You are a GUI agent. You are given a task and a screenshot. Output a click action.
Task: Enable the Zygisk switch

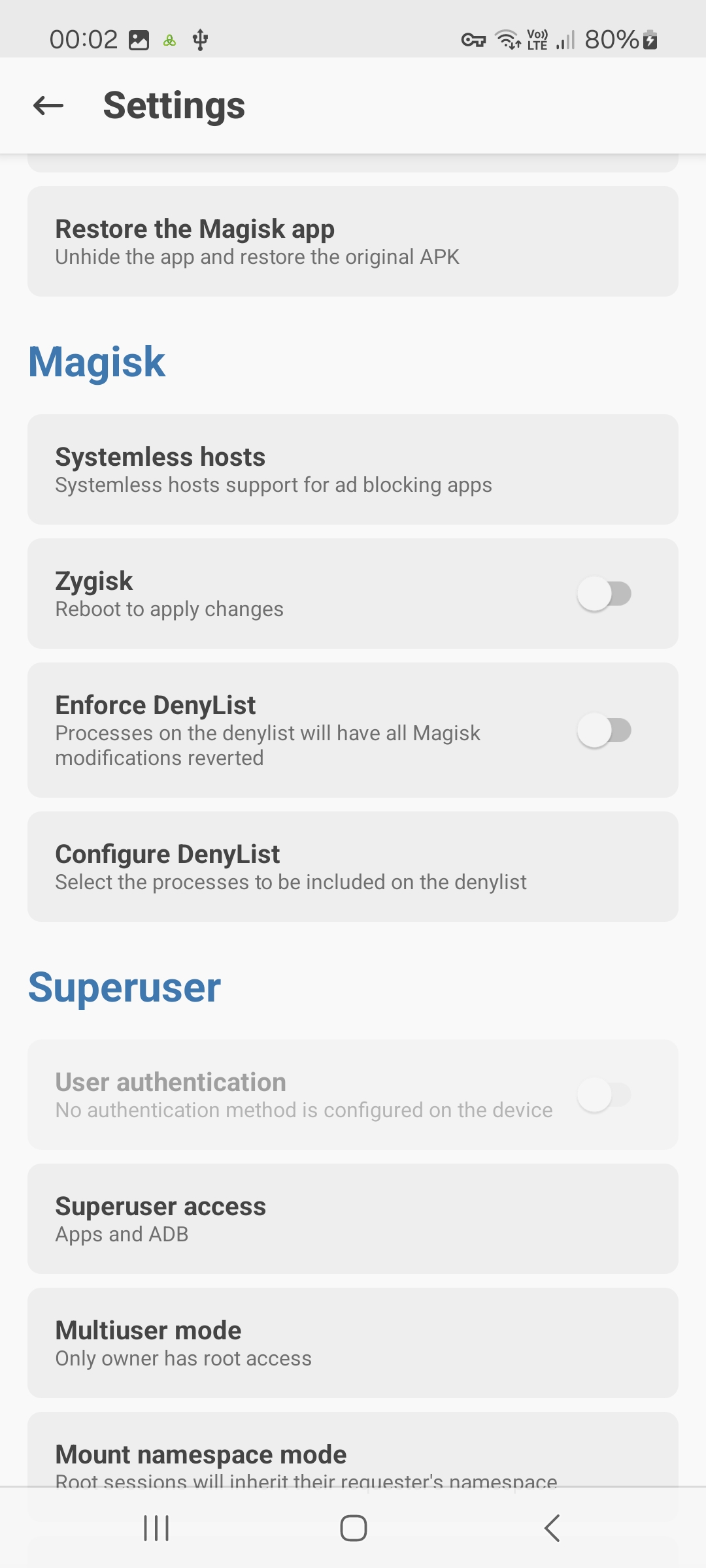[x=604, y=594]
